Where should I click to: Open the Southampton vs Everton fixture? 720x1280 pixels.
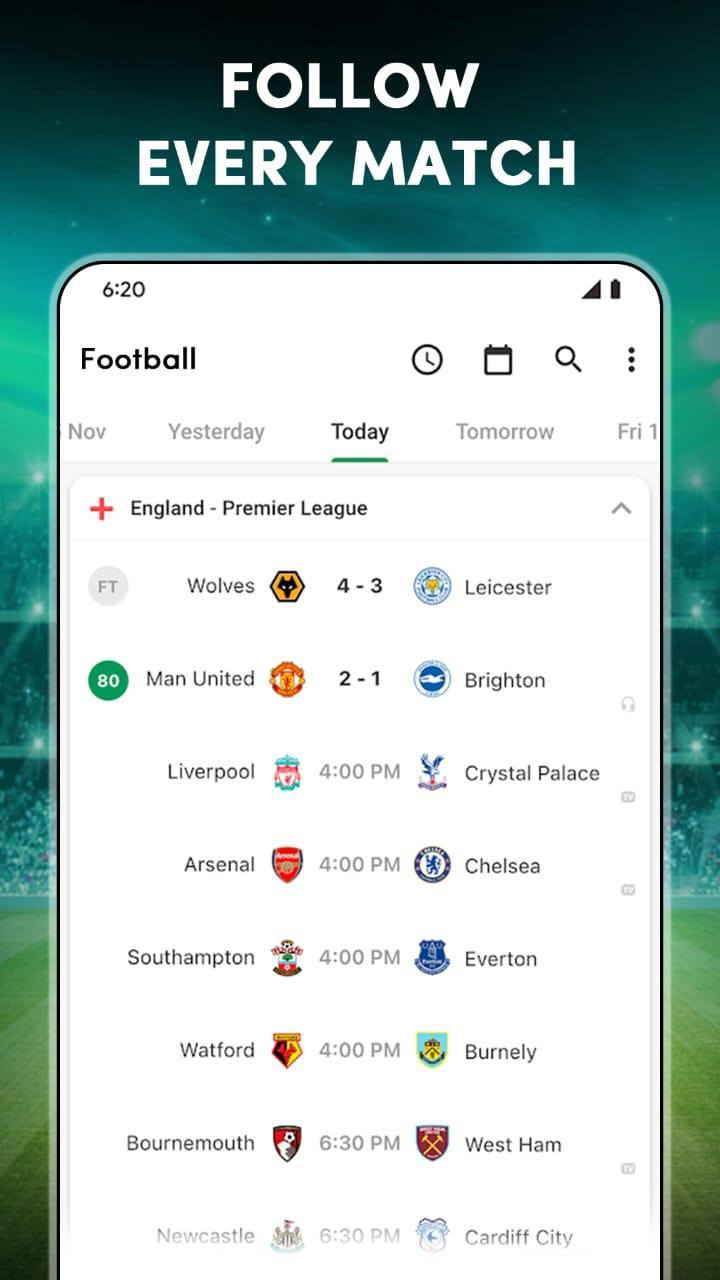pos(360,958)
